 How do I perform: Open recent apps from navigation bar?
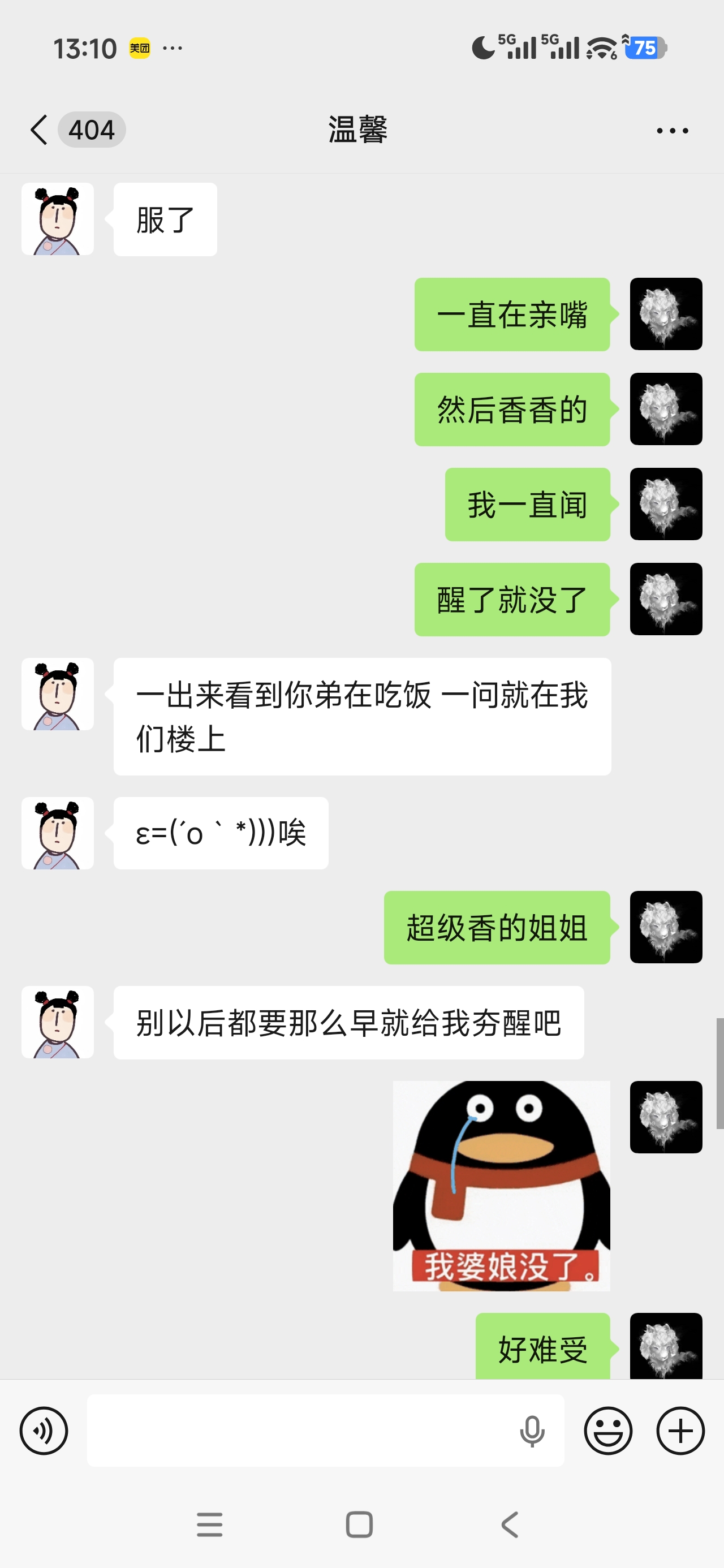[x=209, y=1525]
